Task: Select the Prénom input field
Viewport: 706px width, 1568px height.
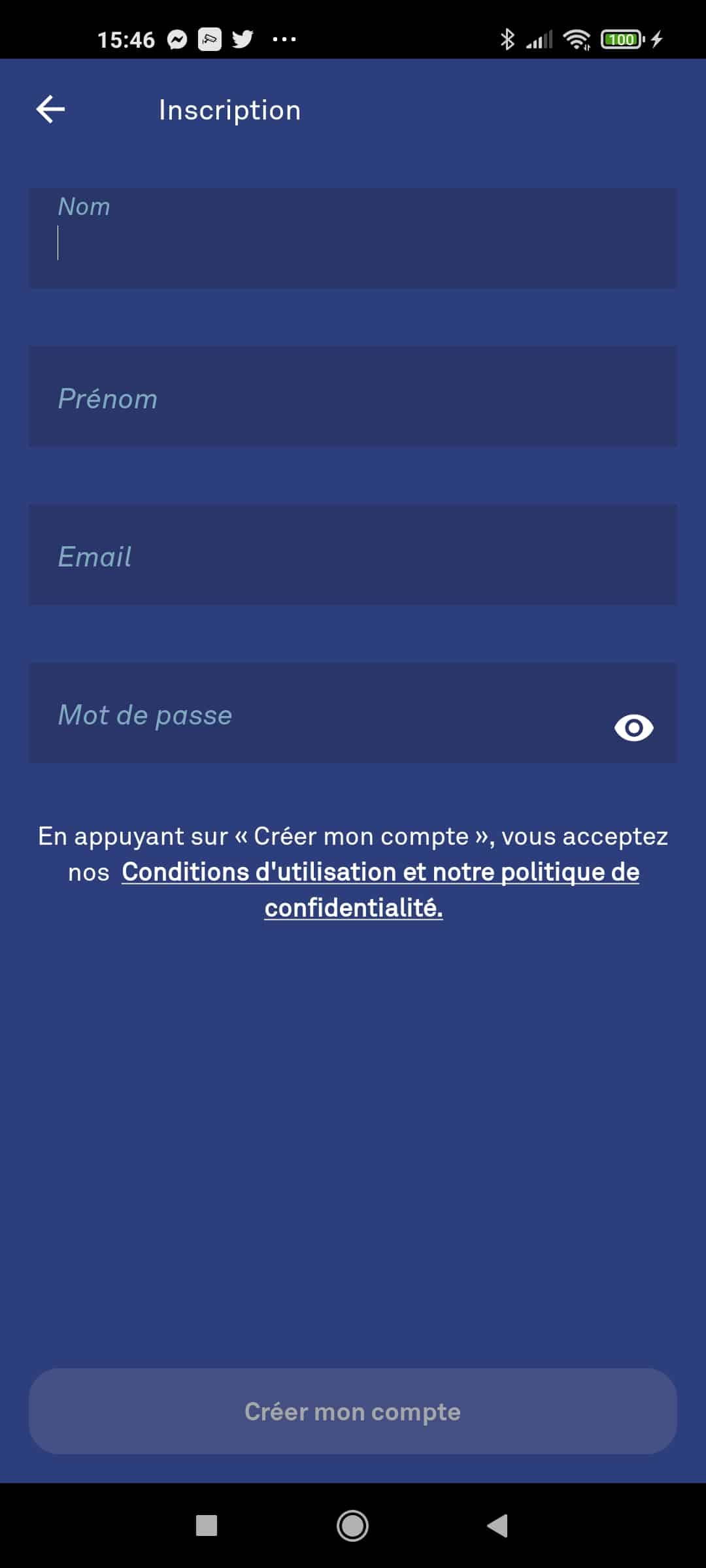Action: [353, 397]
